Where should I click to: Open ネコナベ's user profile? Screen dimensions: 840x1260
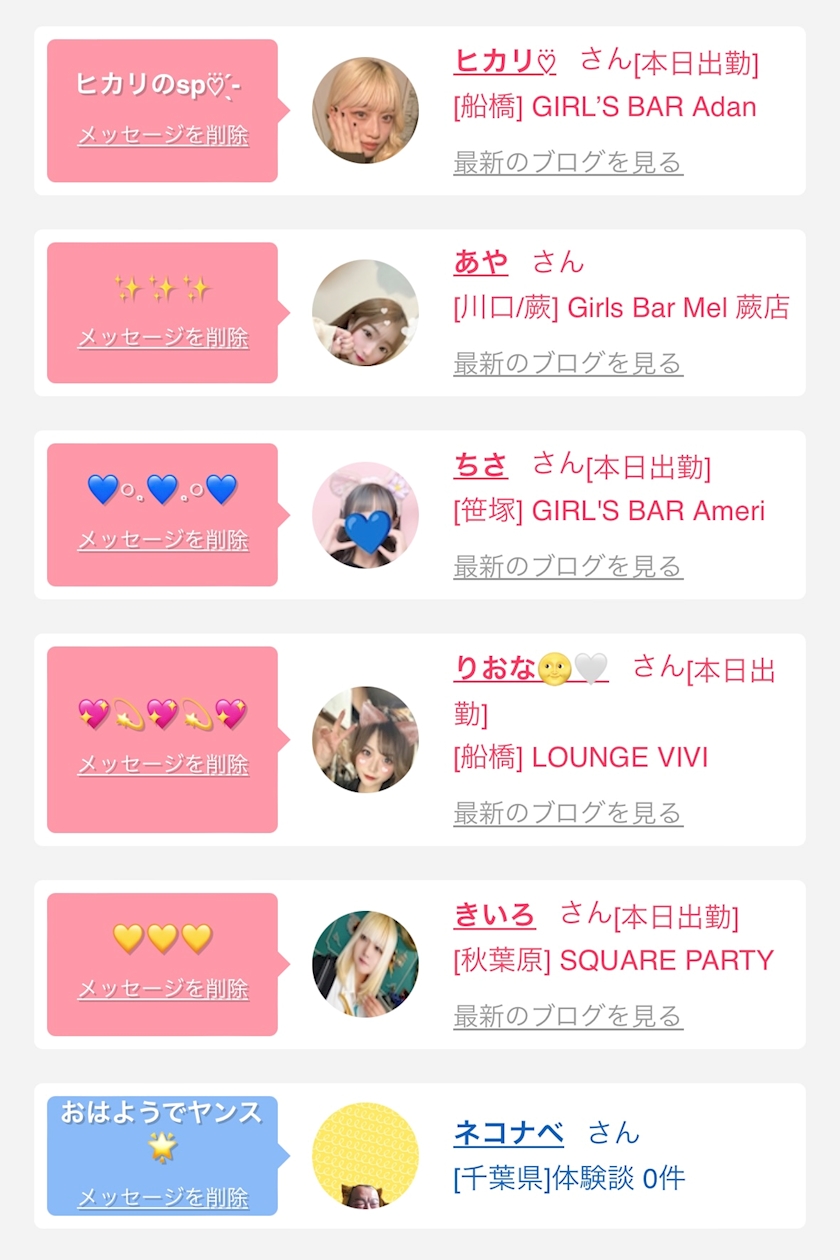(x=509, y=1133)
